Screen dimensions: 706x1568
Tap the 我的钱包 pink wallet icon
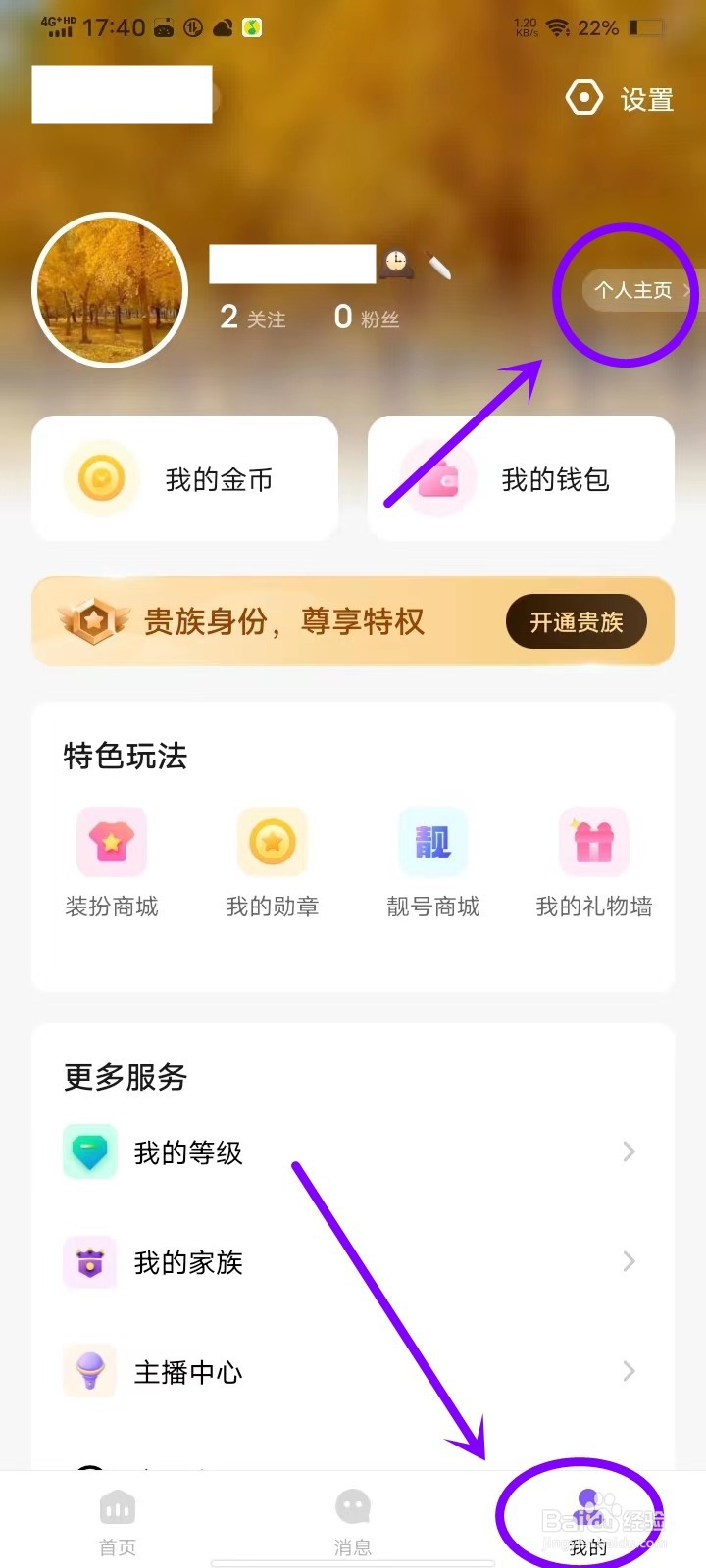pos(436,478)
